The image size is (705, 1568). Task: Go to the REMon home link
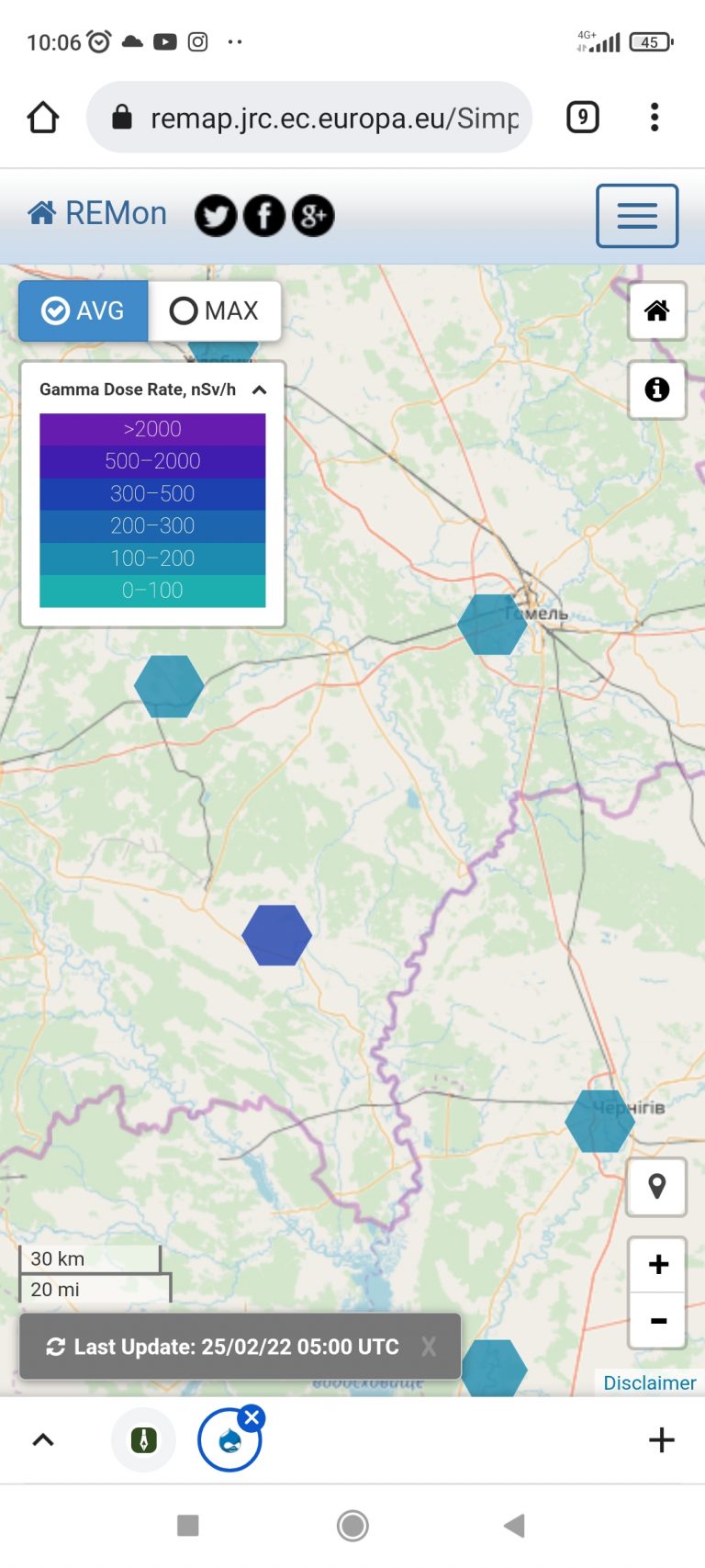pos(97,213)
